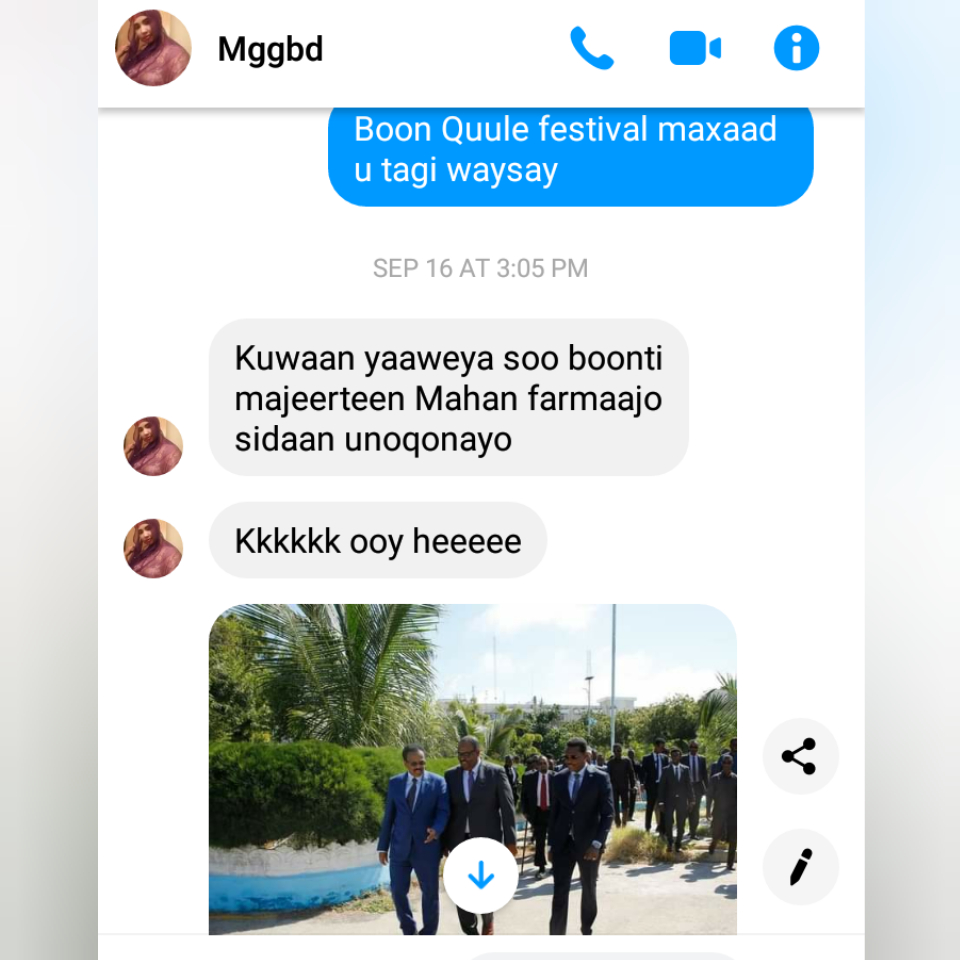
Task: Jump to latest messages with the down arrow
Action: coord(481,876)
